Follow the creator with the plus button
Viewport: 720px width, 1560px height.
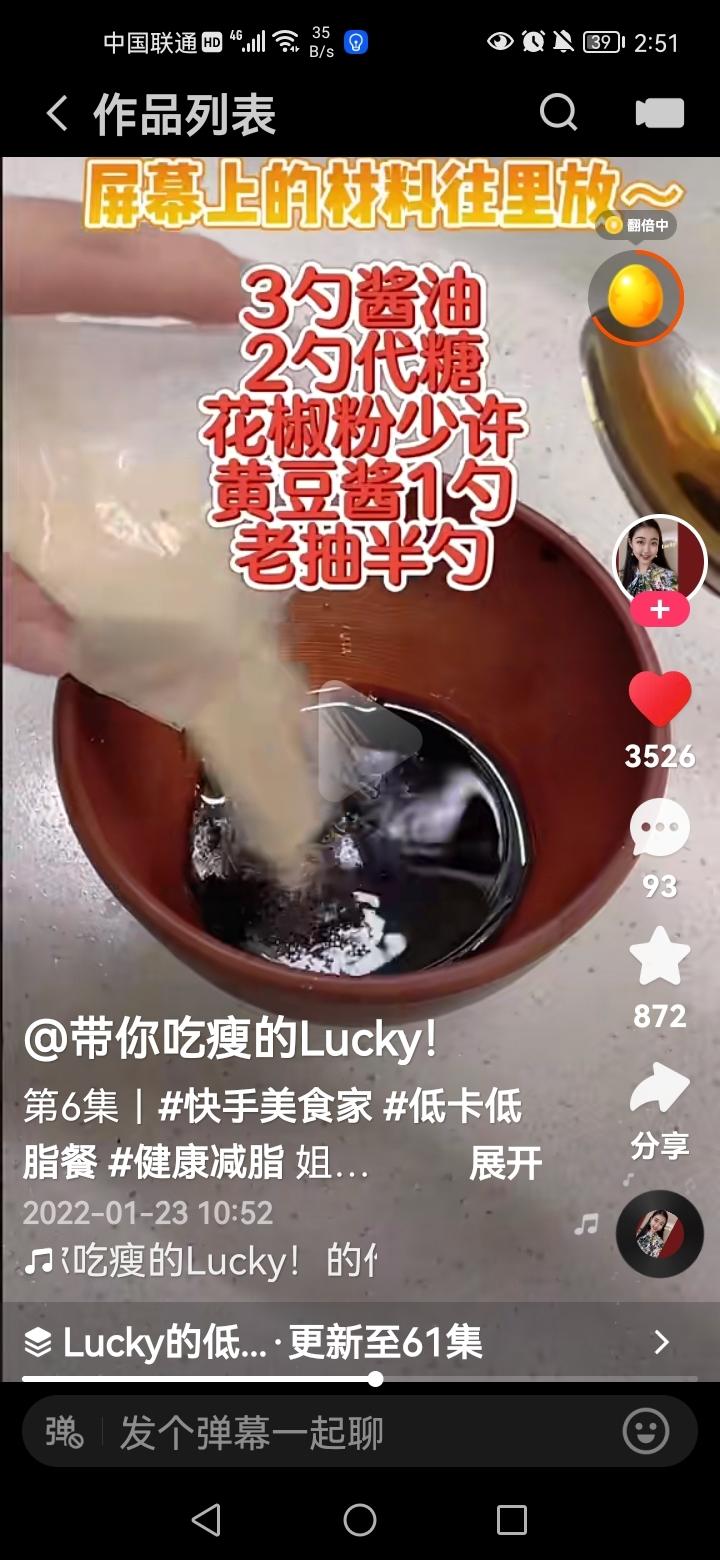659,610
